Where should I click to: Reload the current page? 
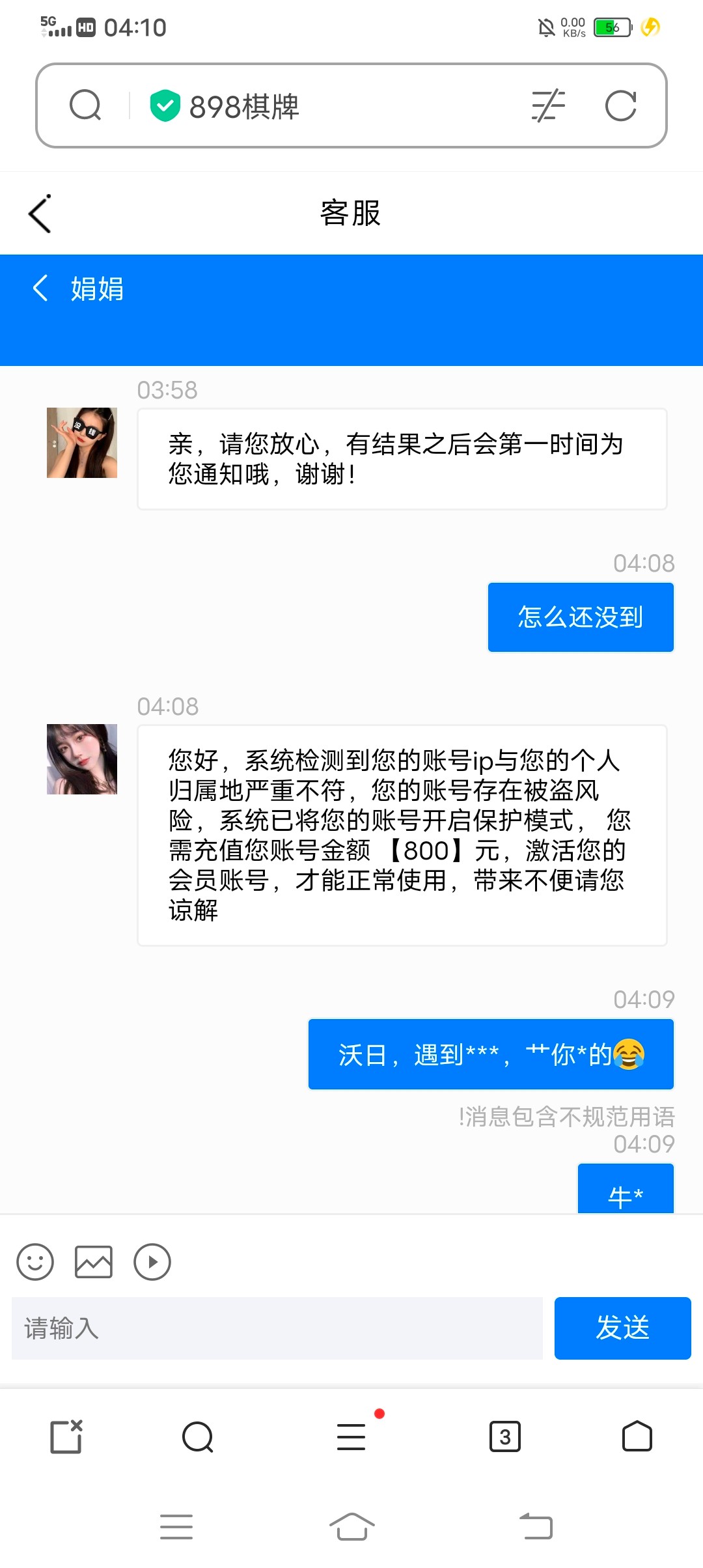coord(620,106)
